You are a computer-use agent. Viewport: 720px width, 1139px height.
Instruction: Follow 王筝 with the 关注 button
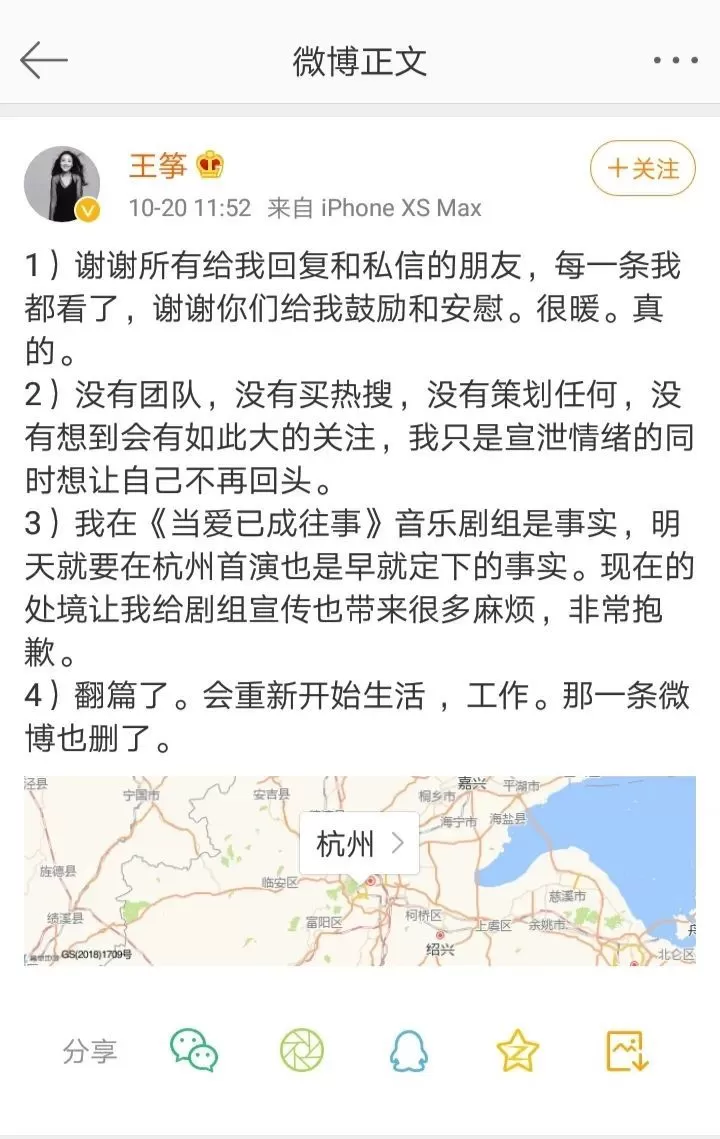642,169
